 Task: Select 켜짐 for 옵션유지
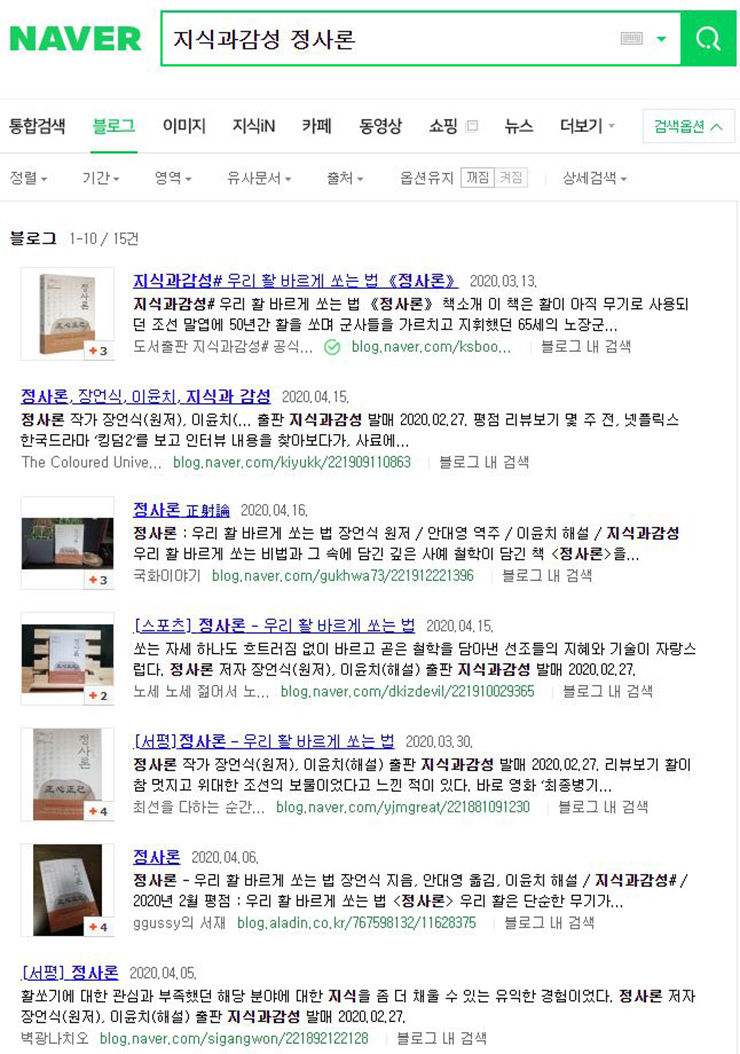[511, 178]
